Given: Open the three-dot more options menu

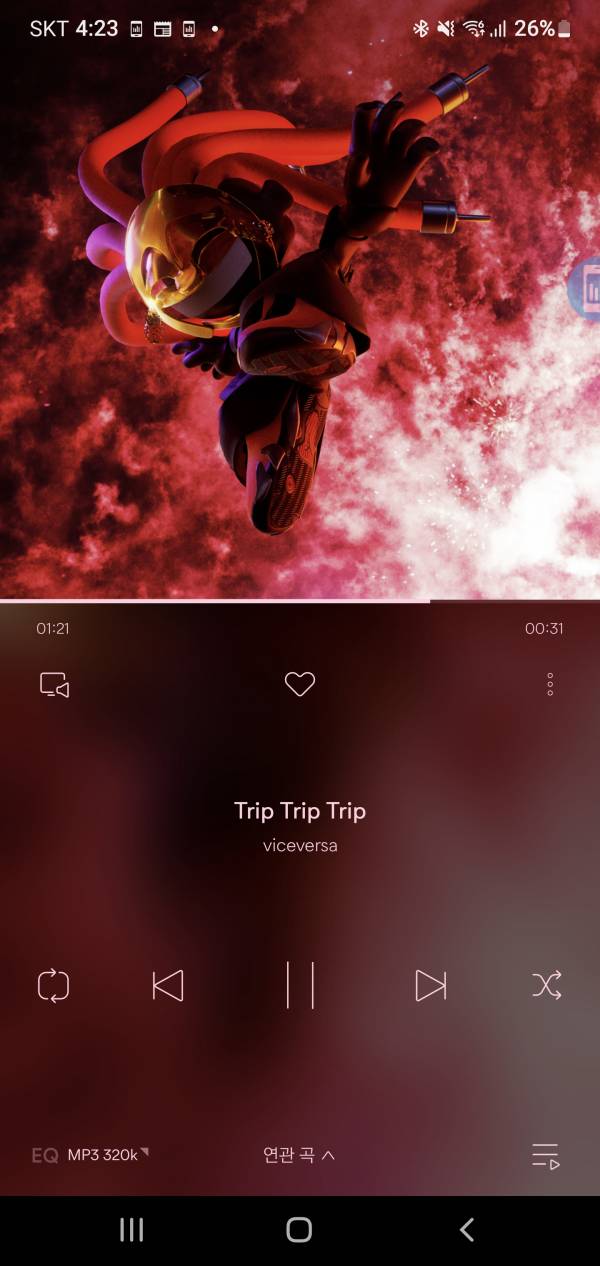Looking at the screenshot, I should click(550, 684).
